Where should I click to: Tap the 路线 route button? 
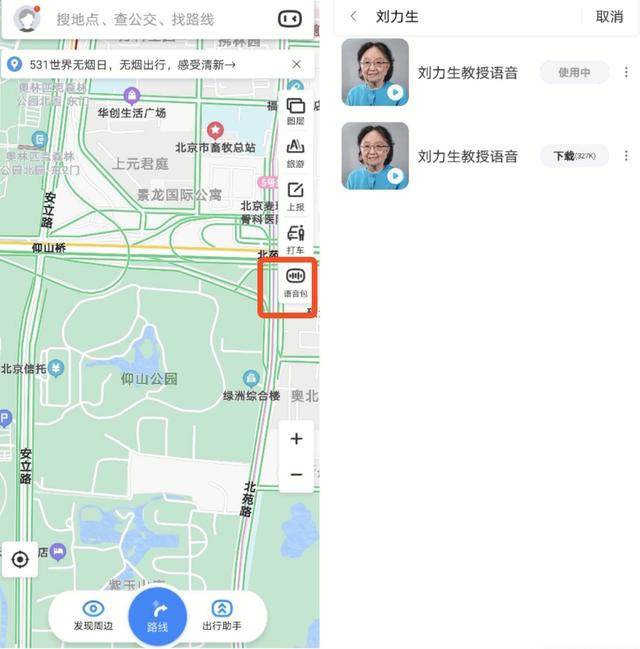click(158, 616)
